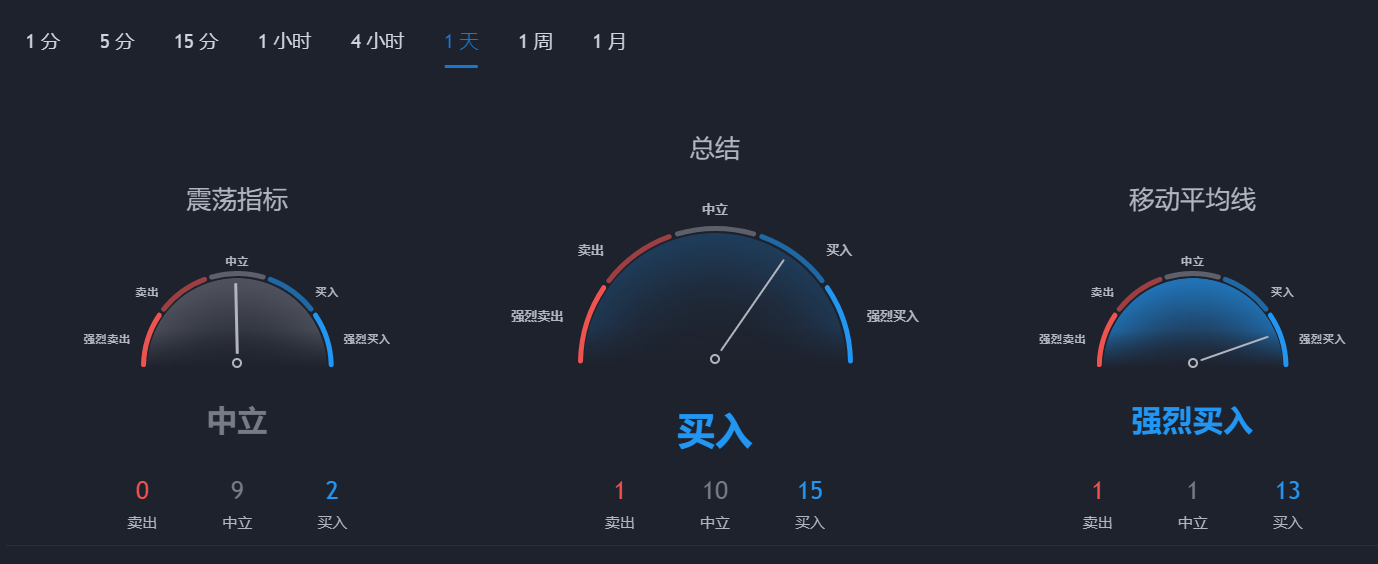Switch to the 1 周 timeframe
Image resolution: width=1378 pixels, height=564 pixels.
coord(535,42)
